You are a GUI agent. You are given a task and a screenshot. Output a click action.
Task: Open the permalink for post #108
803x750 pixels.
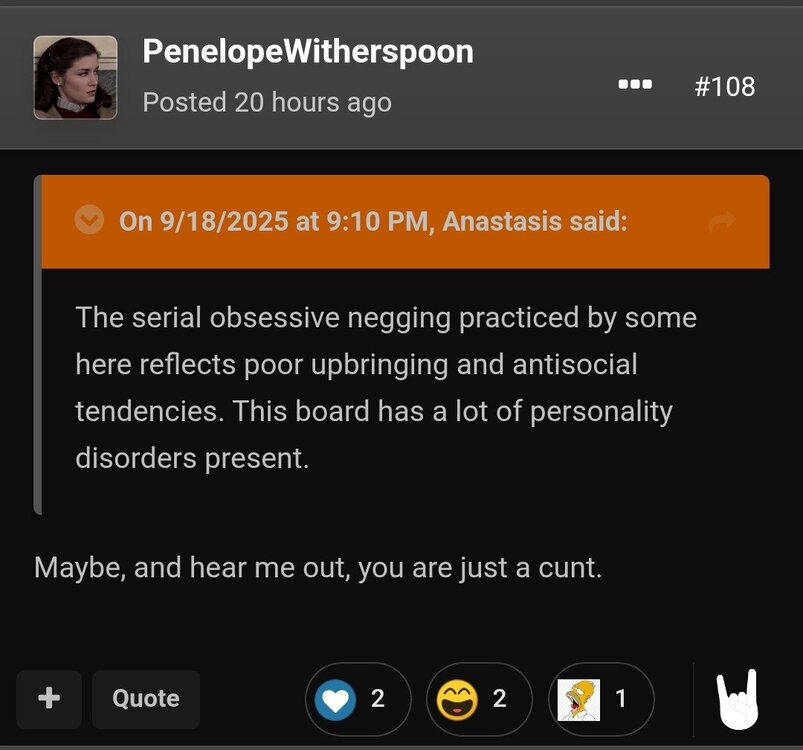point(724,85)
